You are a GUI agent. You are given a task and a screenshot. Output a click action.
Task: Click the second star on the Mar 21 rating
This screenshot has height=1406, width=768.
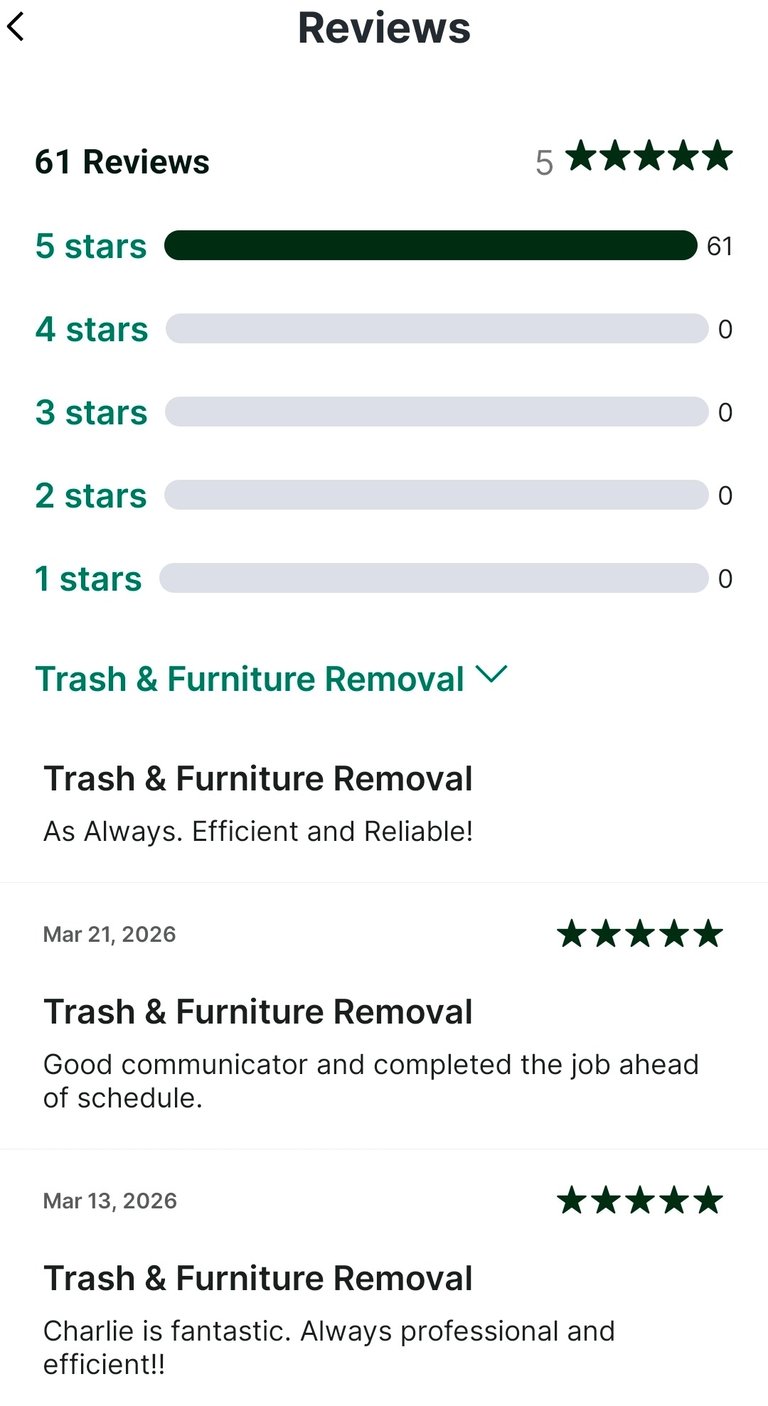point(605,933)
